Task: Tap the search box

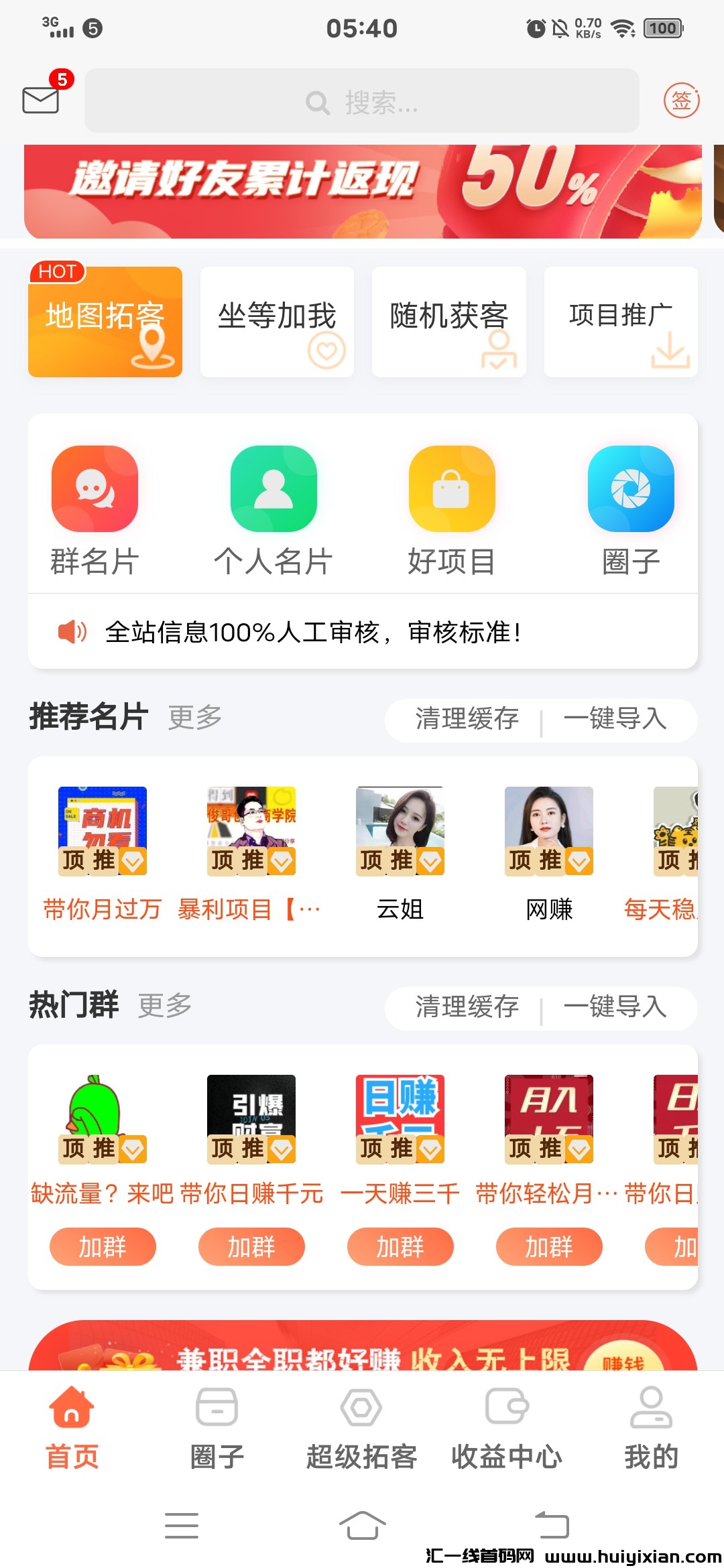Action: pos(362,102)
